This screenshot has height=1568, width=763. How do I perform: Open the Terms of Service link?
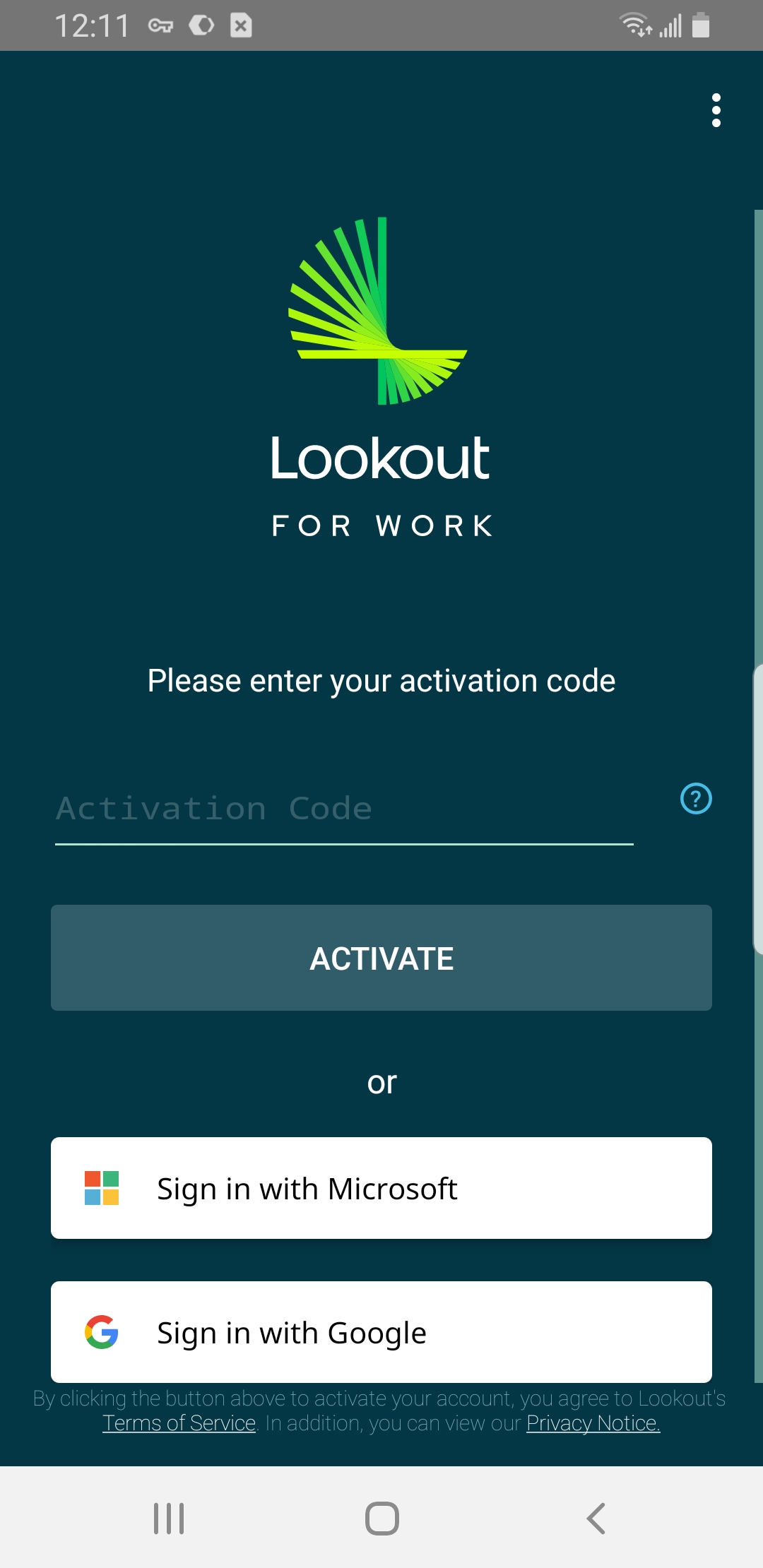pyautogui.click(x=179, y=1423)
